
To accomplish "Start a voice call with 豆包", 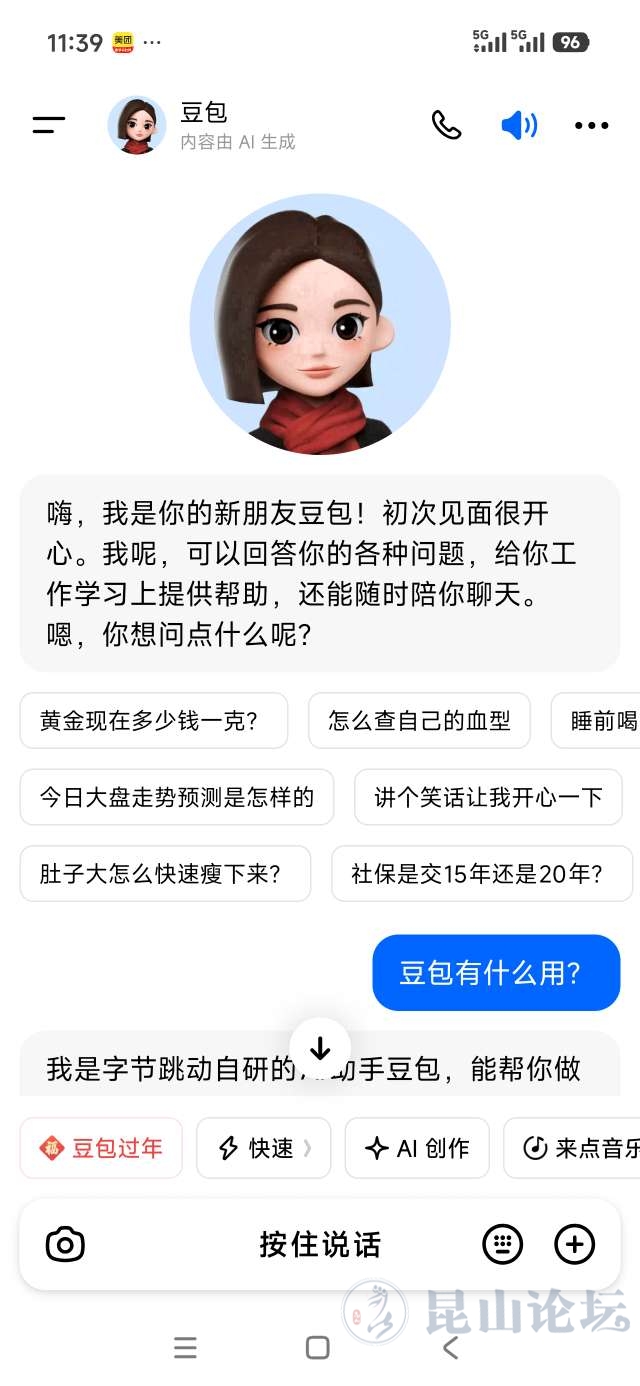I will pyautogui.click(x=446, y=125).
